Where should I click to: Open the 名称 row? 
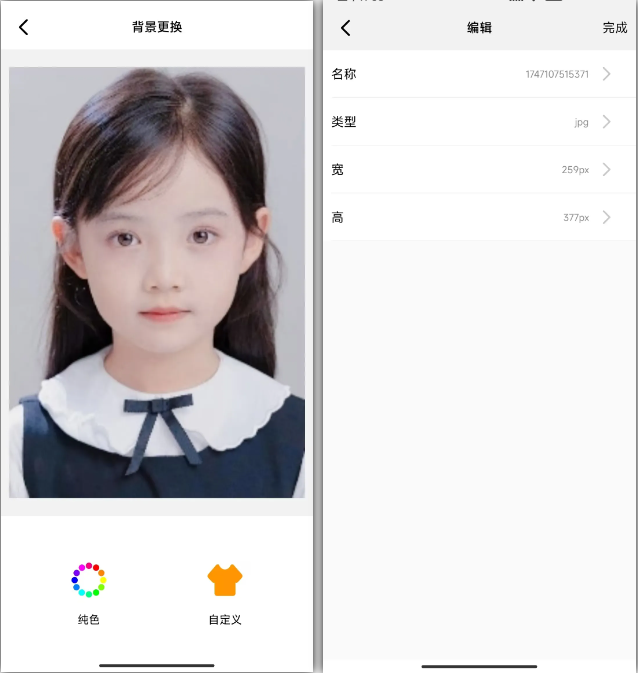[x=478, y=74]
